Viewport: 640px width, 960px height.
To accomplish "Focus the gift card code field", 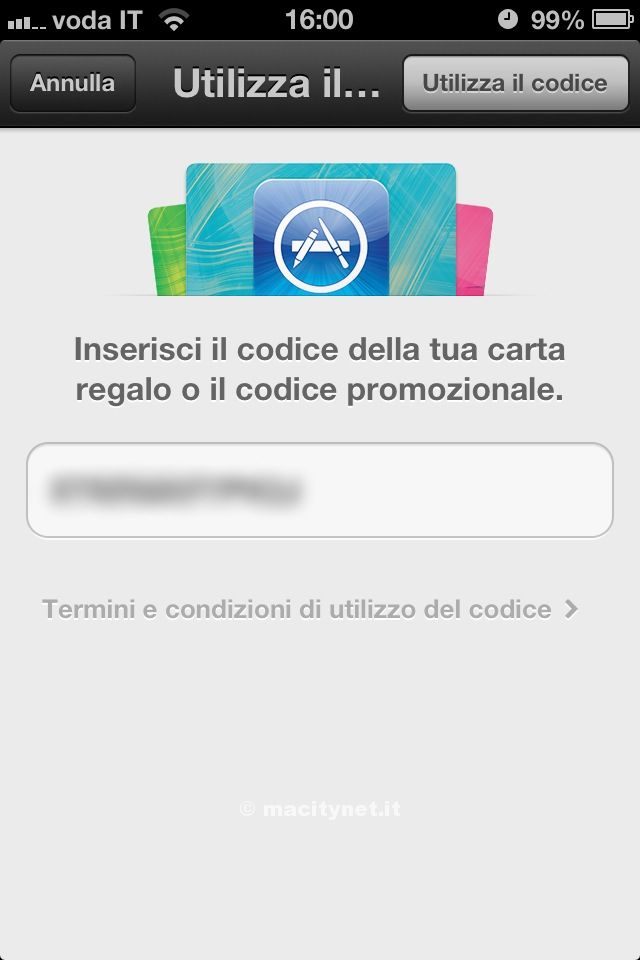I will (x=319, y=490).
